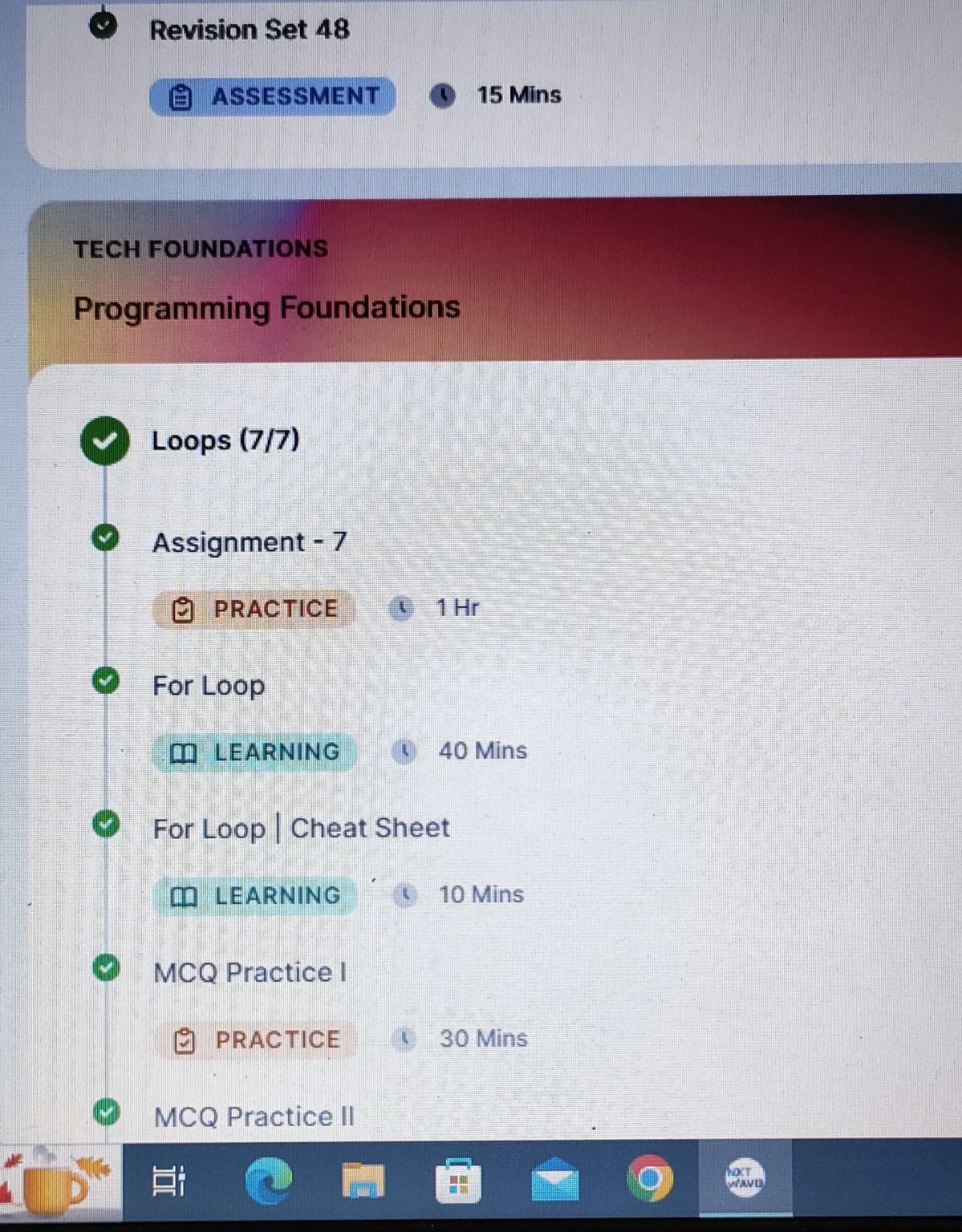Open Revision Set 48 assessment

[249, 30]
